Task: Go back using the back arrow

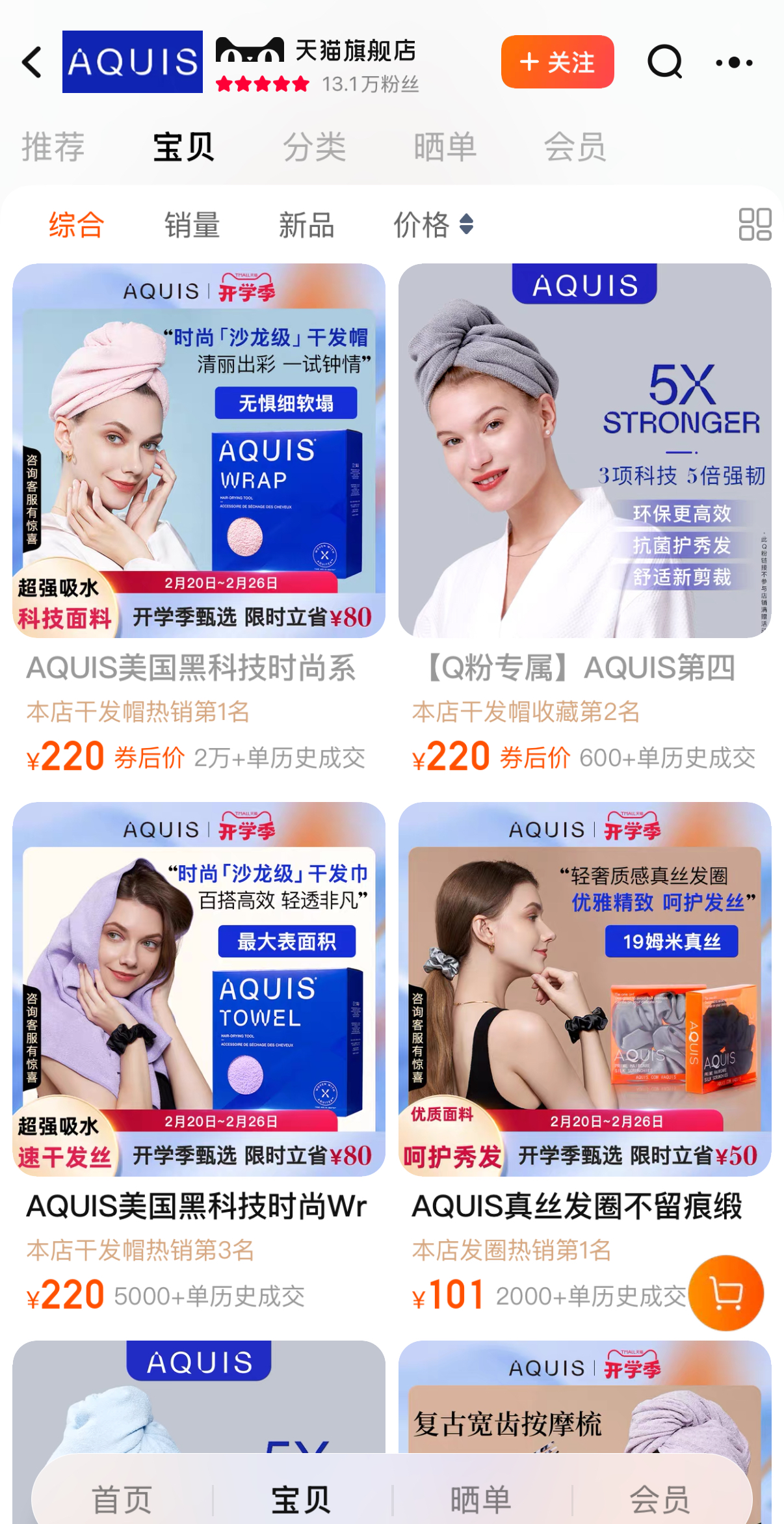Action: pos(32,62)
